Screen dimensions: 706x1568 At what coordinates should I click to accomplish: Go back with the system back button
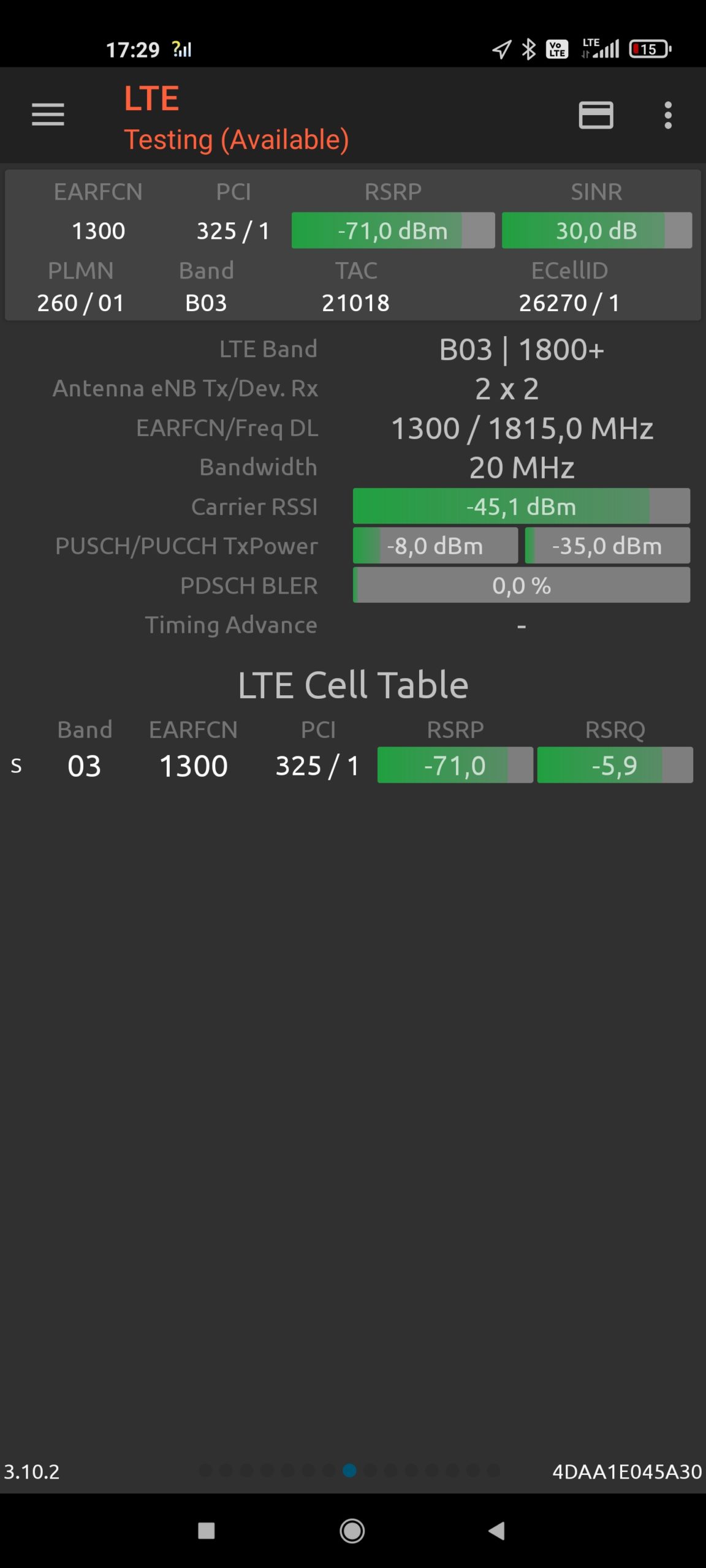496,1531
